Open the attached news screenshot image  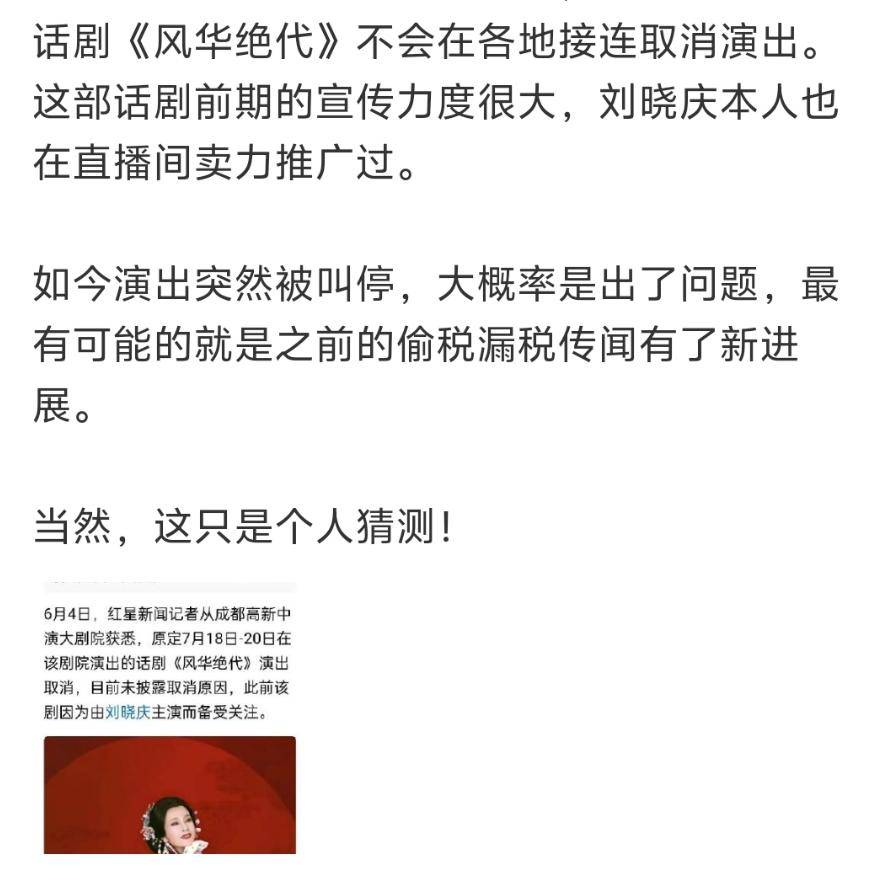click(170, 716)
